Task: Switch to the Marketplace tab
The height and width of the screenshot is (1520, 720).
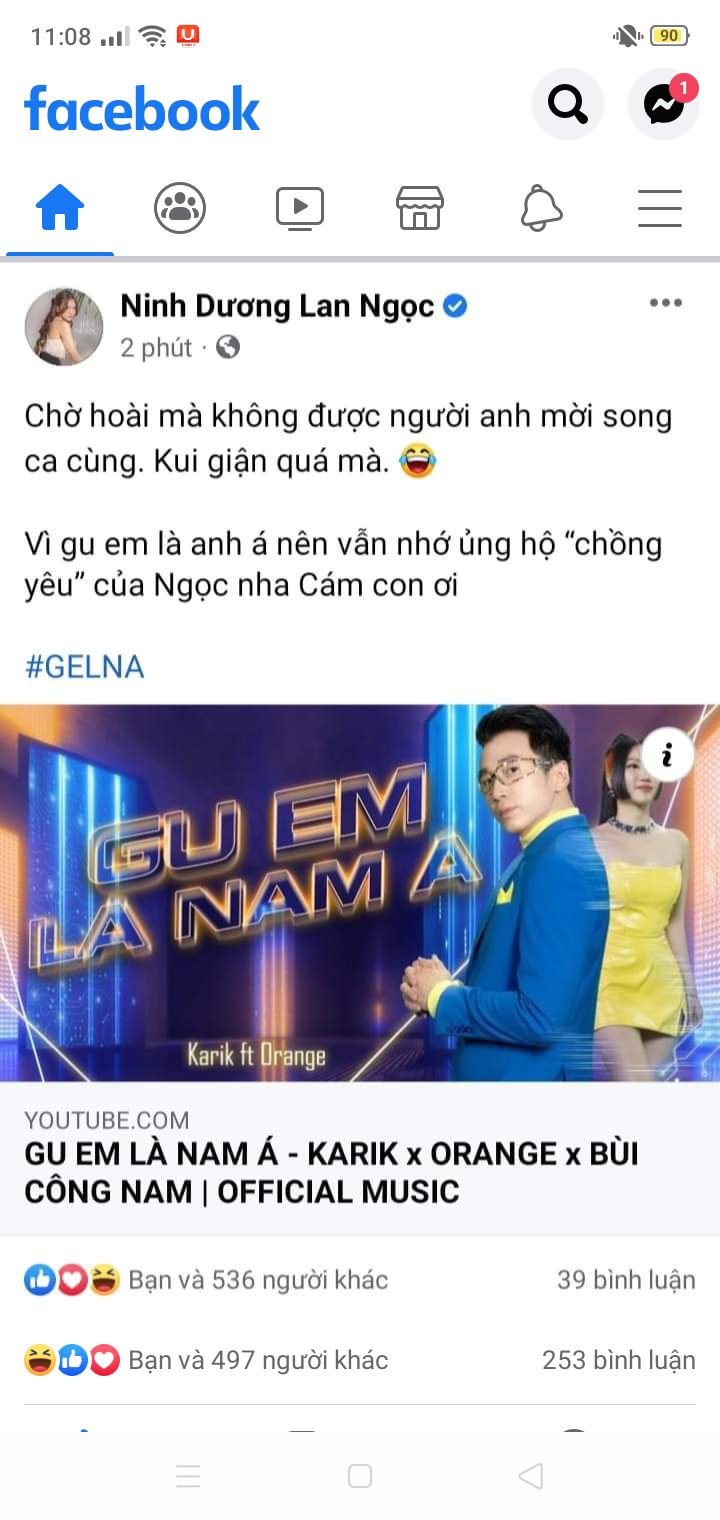Action: 420,209
